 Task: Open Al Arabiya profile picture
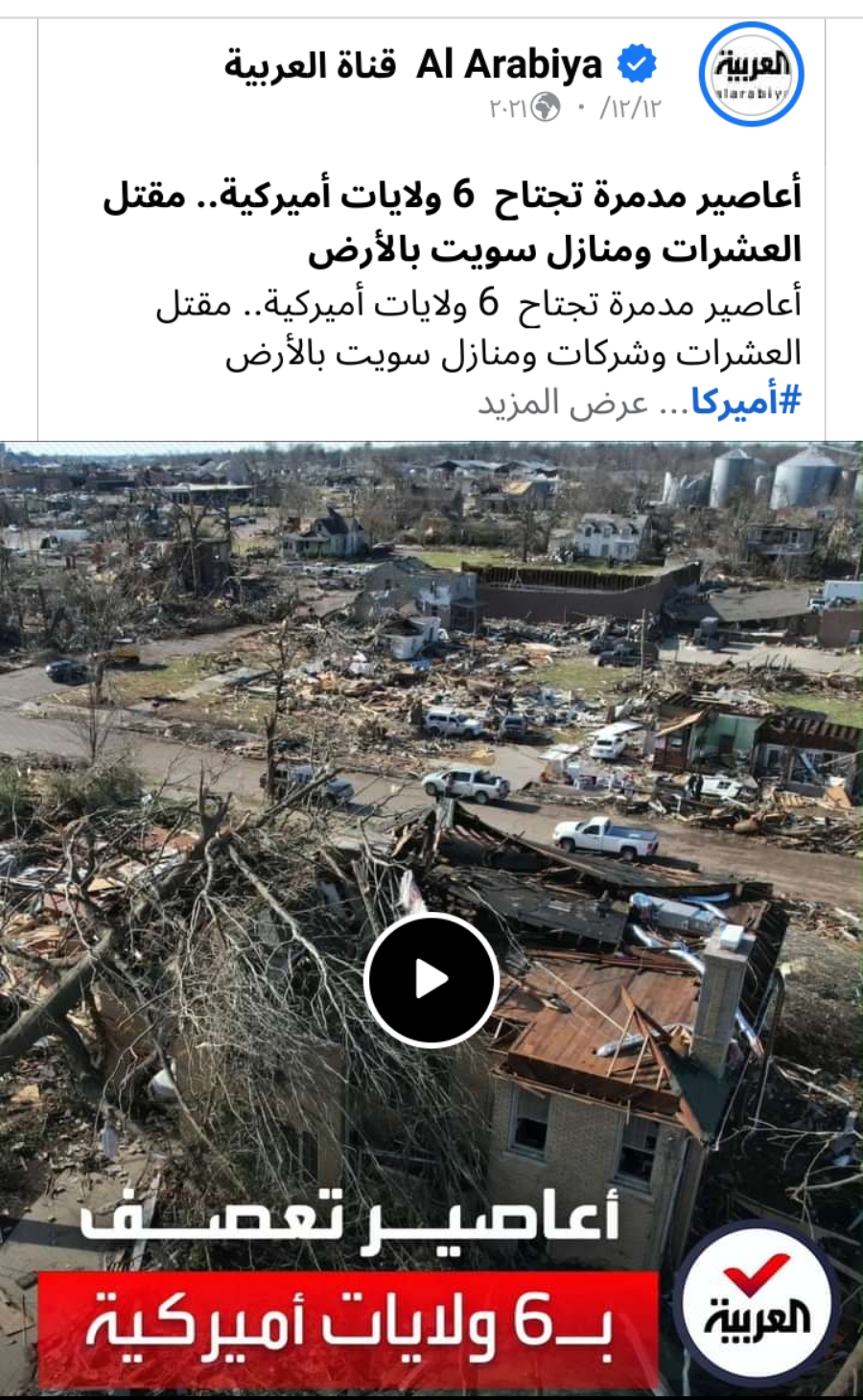tap(753, 74)
